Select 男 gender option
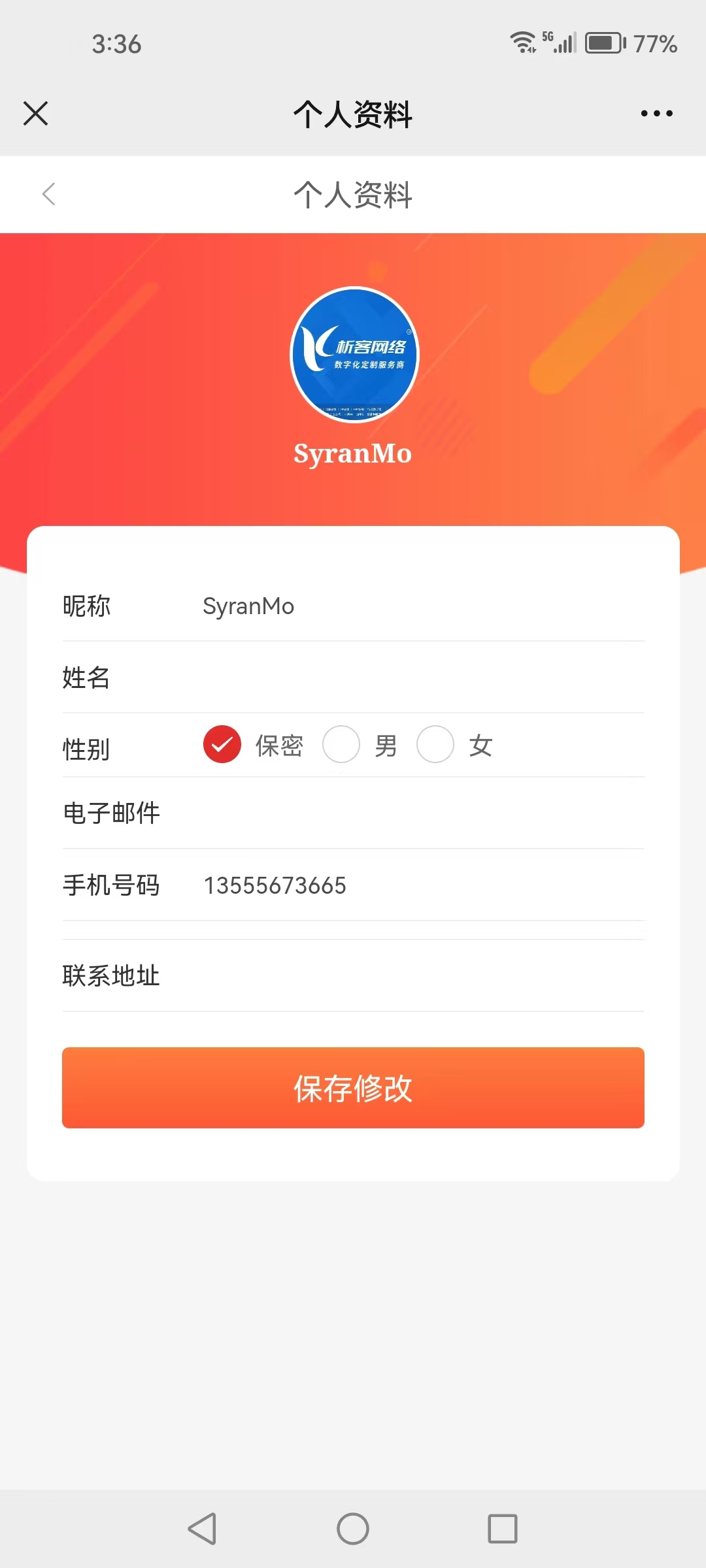The image size is (706, 1568). pos(341,745)
